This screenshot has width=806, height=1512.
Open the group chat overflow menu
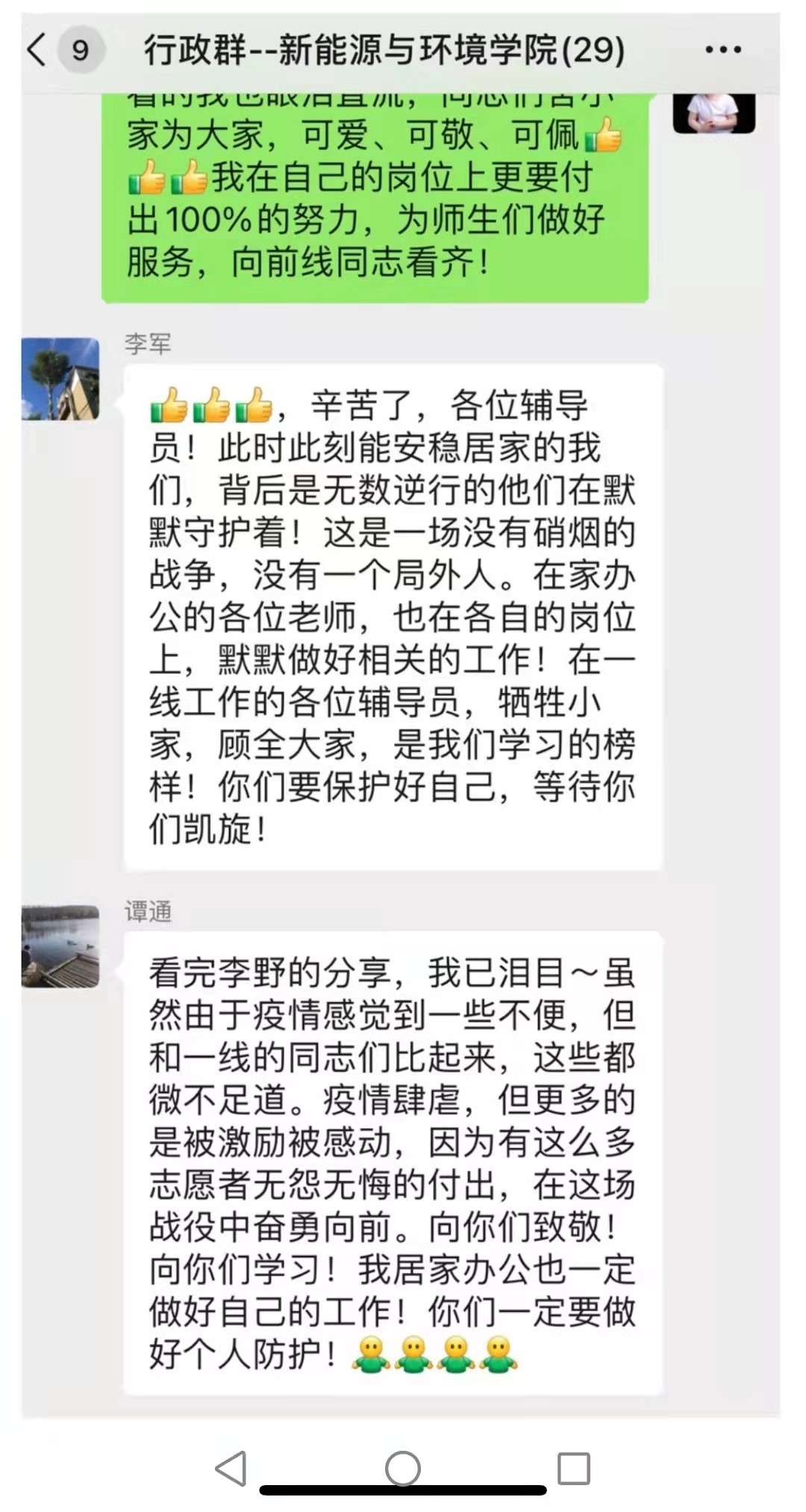pyautogui.click(x=722, y=50)
